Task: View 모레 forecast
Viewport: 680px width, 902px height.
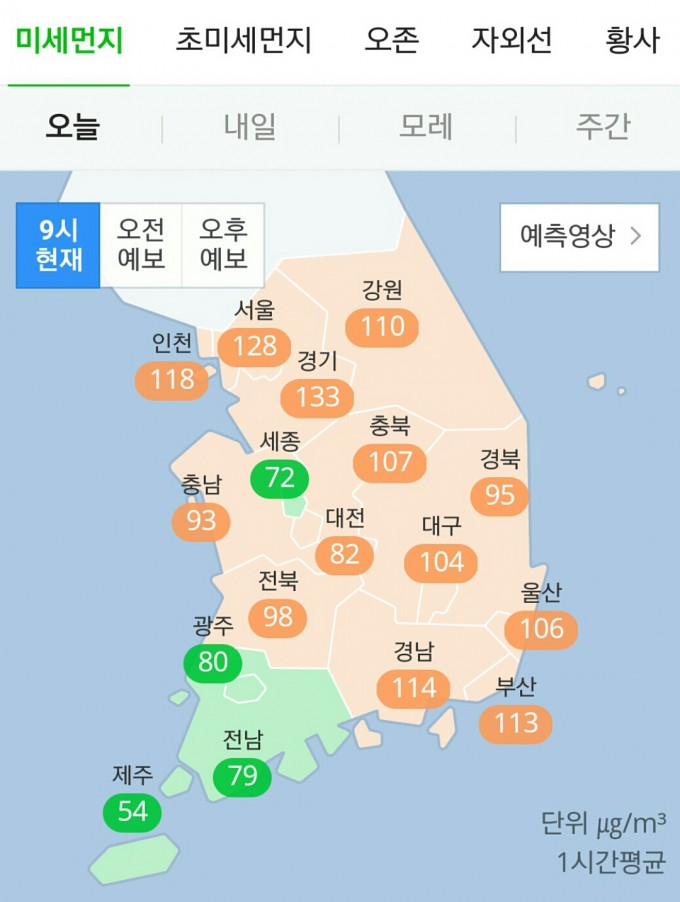Action: point(427,128)
